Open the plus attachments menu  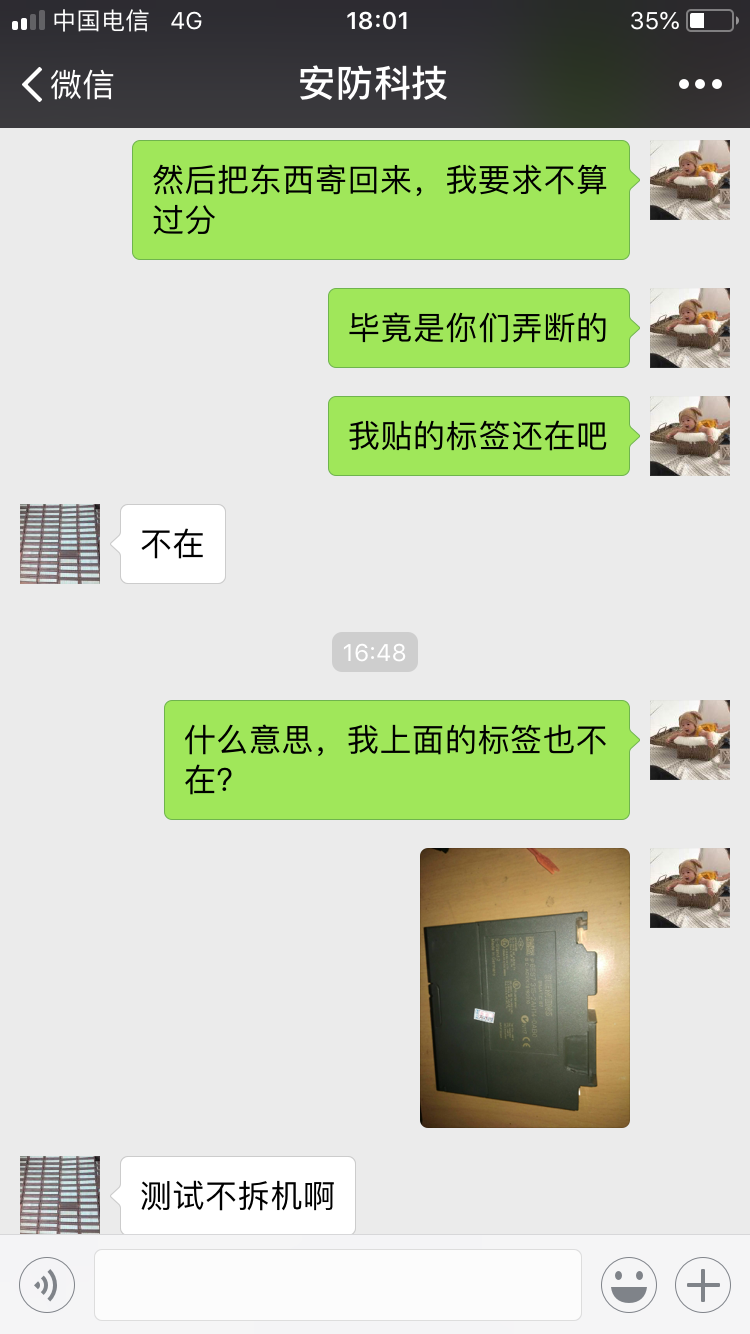703,1284
